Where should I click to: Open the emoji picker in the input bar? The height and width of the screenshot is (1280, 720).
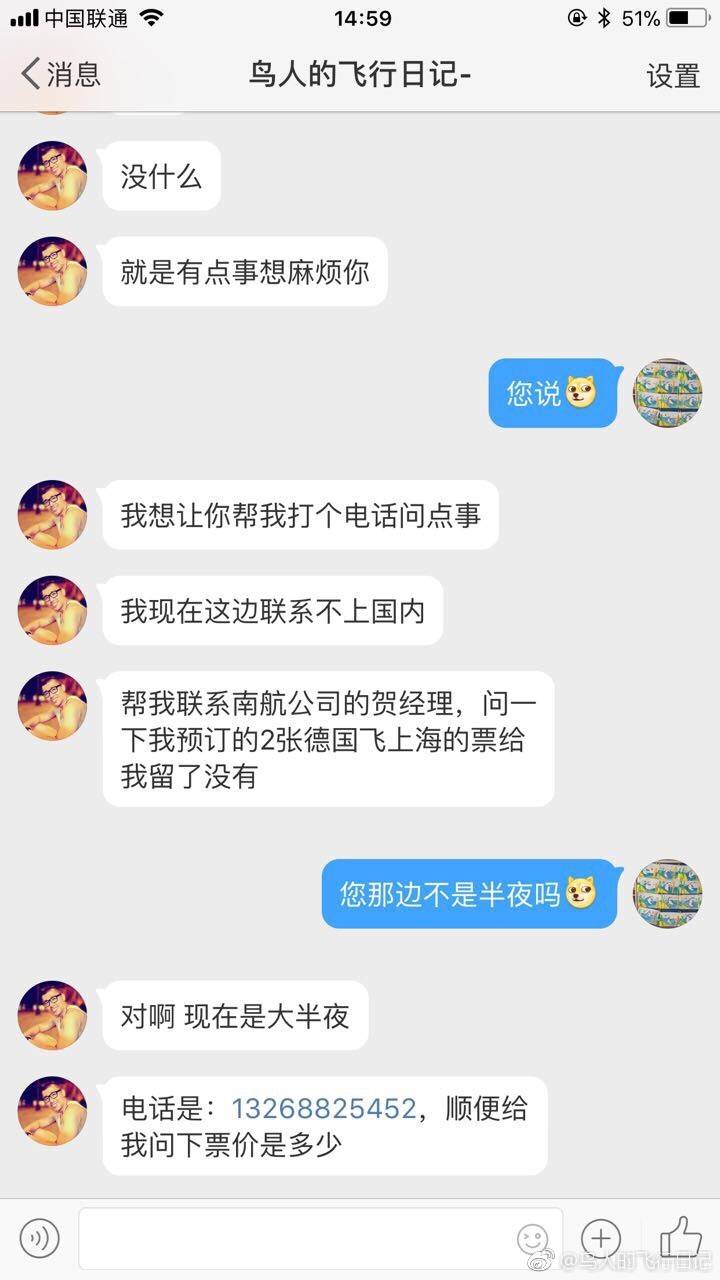532,1238
